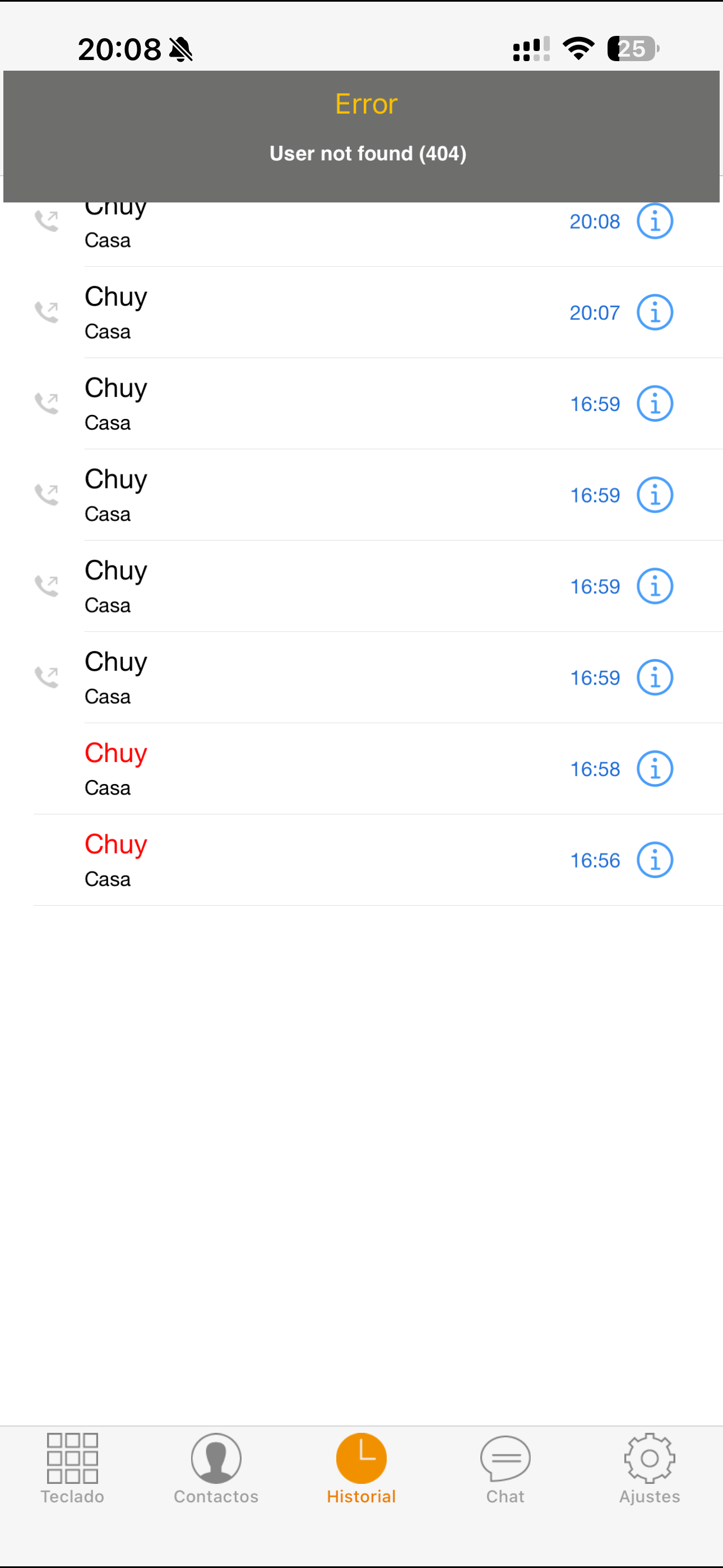Dismiss the User not found error banner

click(361, 136)
